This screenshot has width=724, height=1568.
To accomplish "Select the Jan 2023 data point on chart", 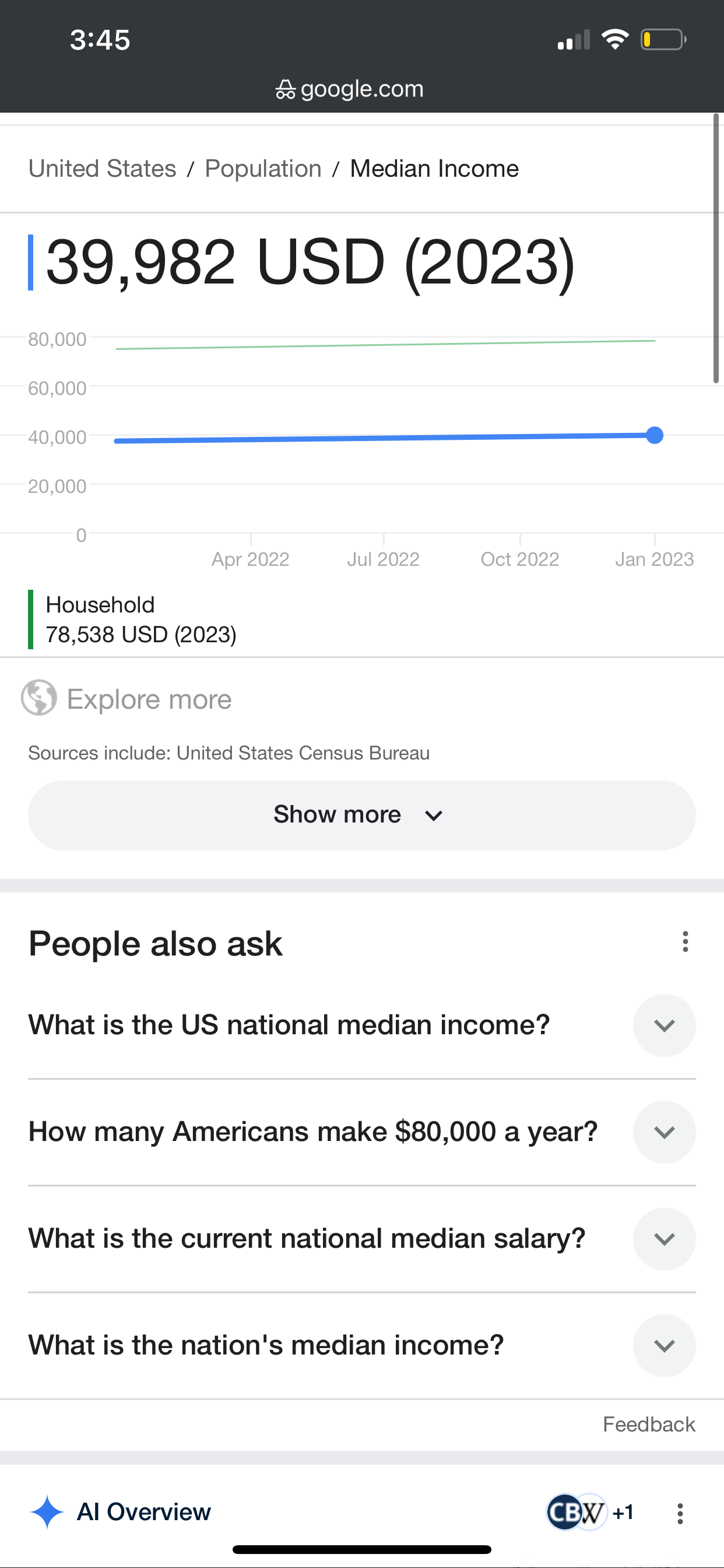I will pos(655,435).
